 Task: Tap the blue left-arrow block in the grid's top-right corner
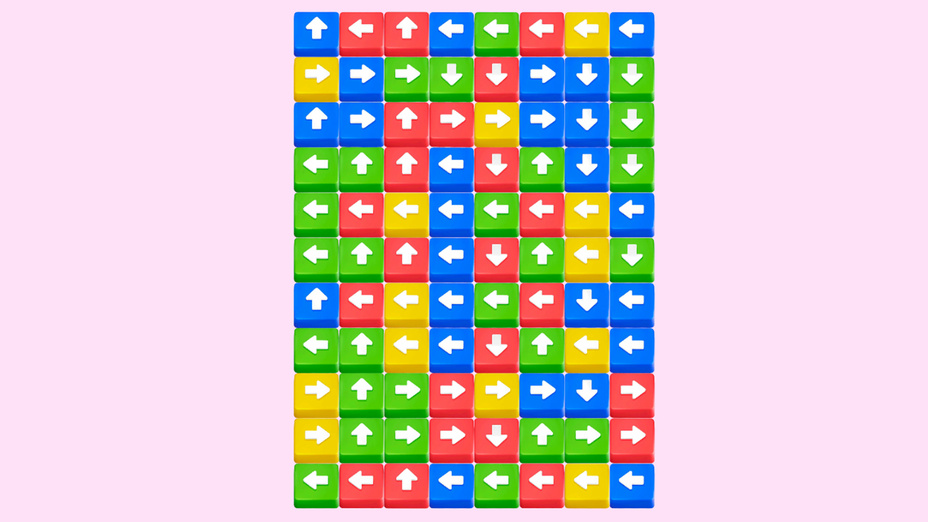click(x=631, y=30)
